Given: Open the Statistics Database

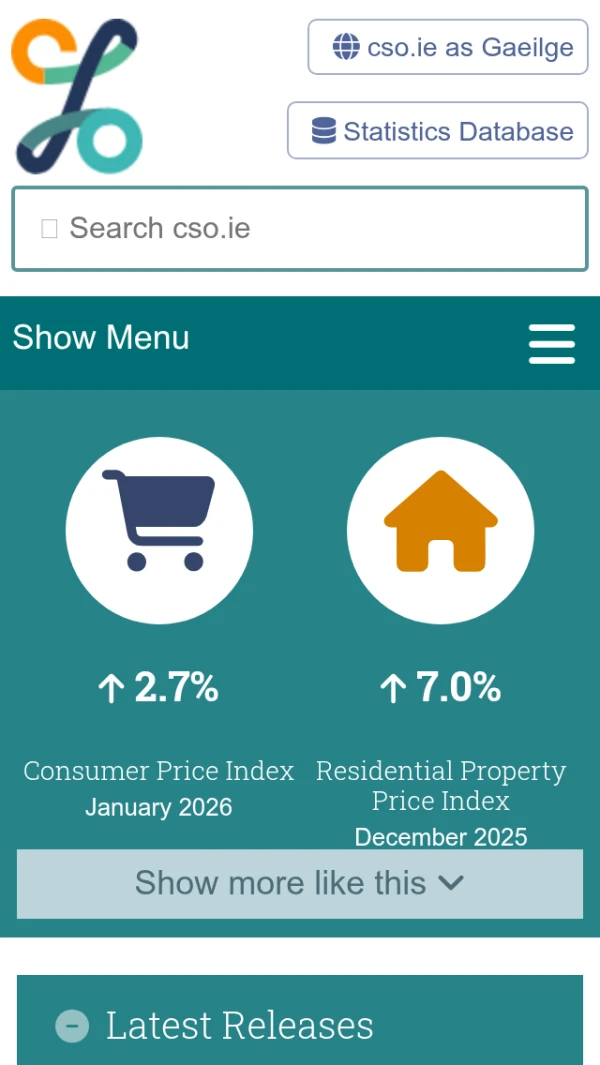Looking at the screenshot, I should click(x=437, y=131).
